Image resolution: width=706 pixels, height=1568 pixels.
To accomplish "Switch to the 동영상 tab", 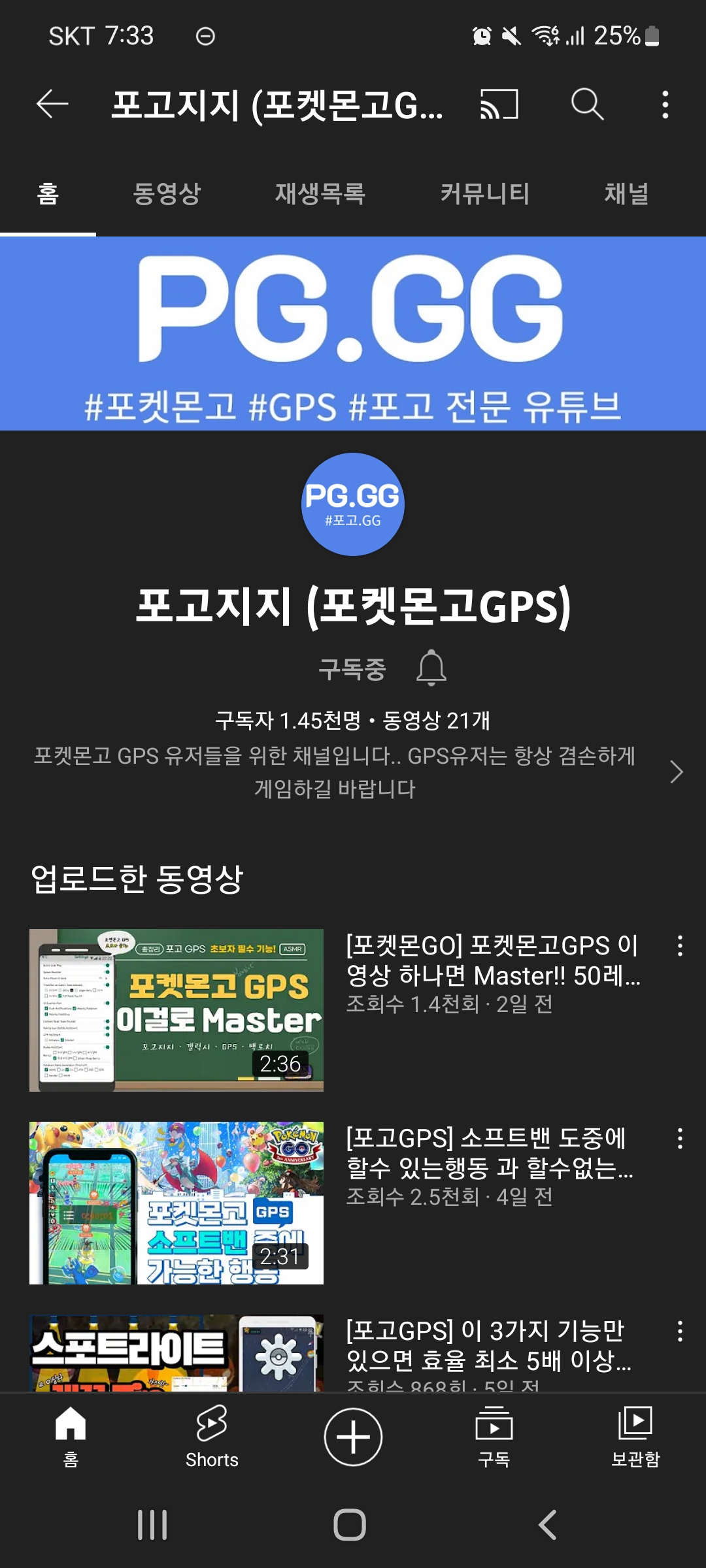I will tap(167, 193).
